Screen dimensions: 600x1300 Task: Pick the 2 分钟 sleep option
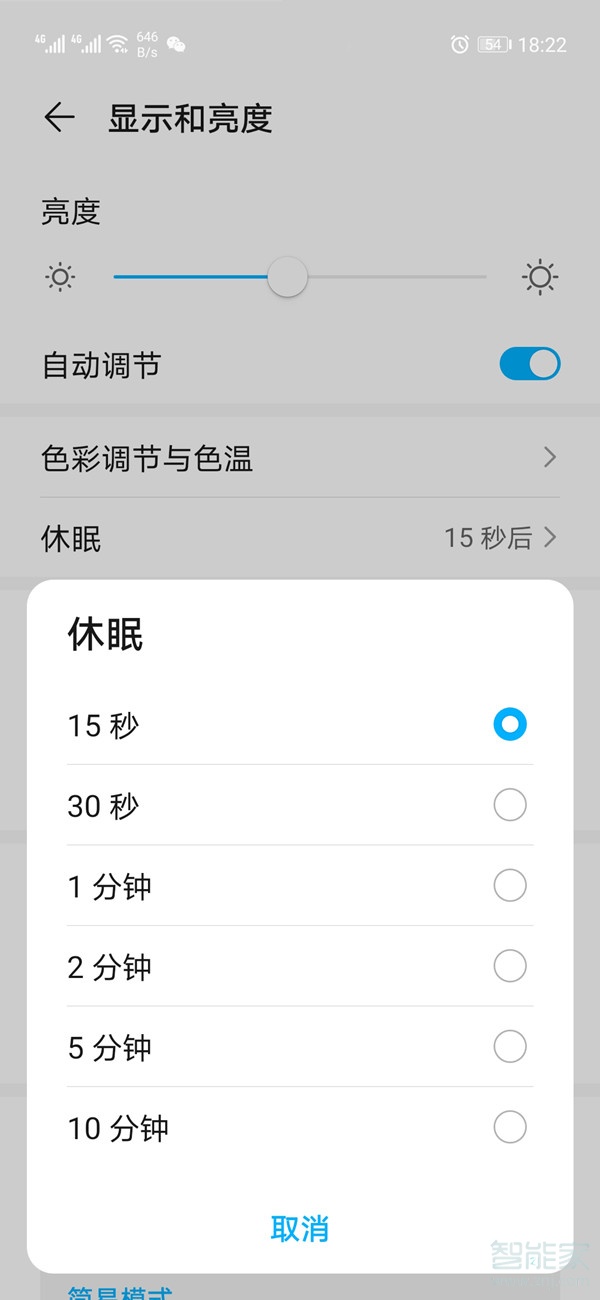pos(509,966)
